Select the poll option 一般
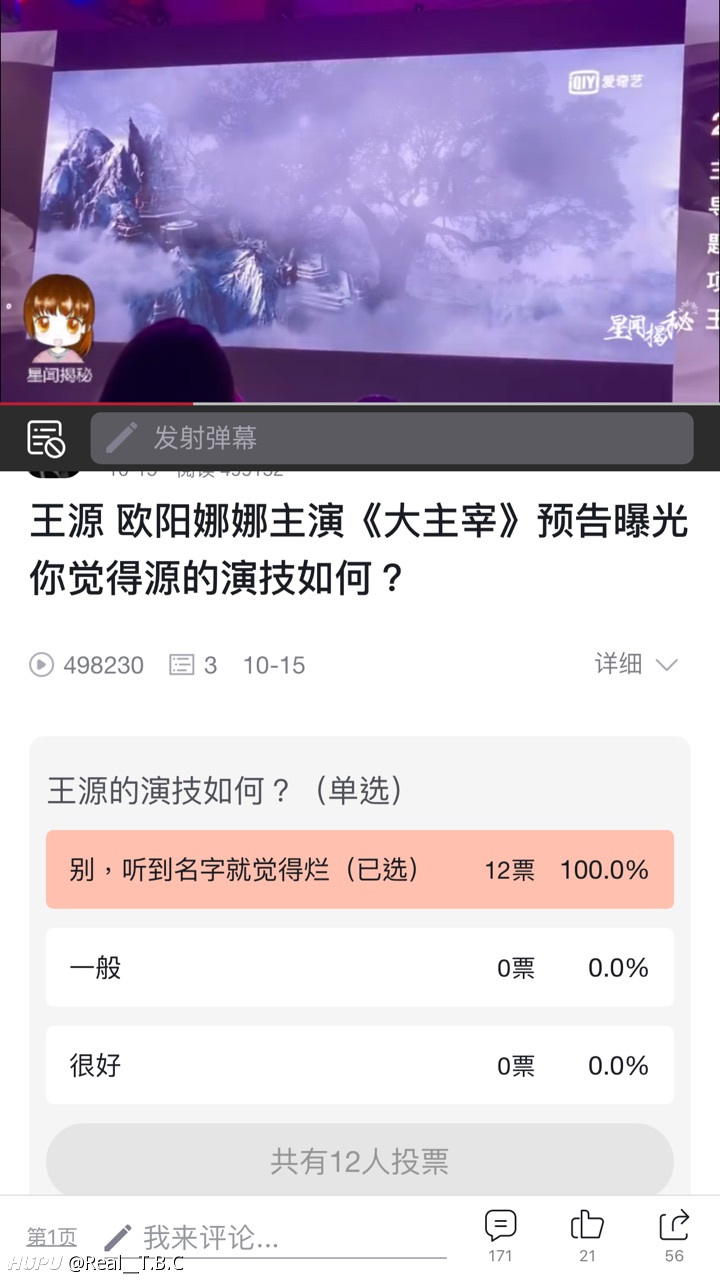720x1280 pixels. [360, 967]
